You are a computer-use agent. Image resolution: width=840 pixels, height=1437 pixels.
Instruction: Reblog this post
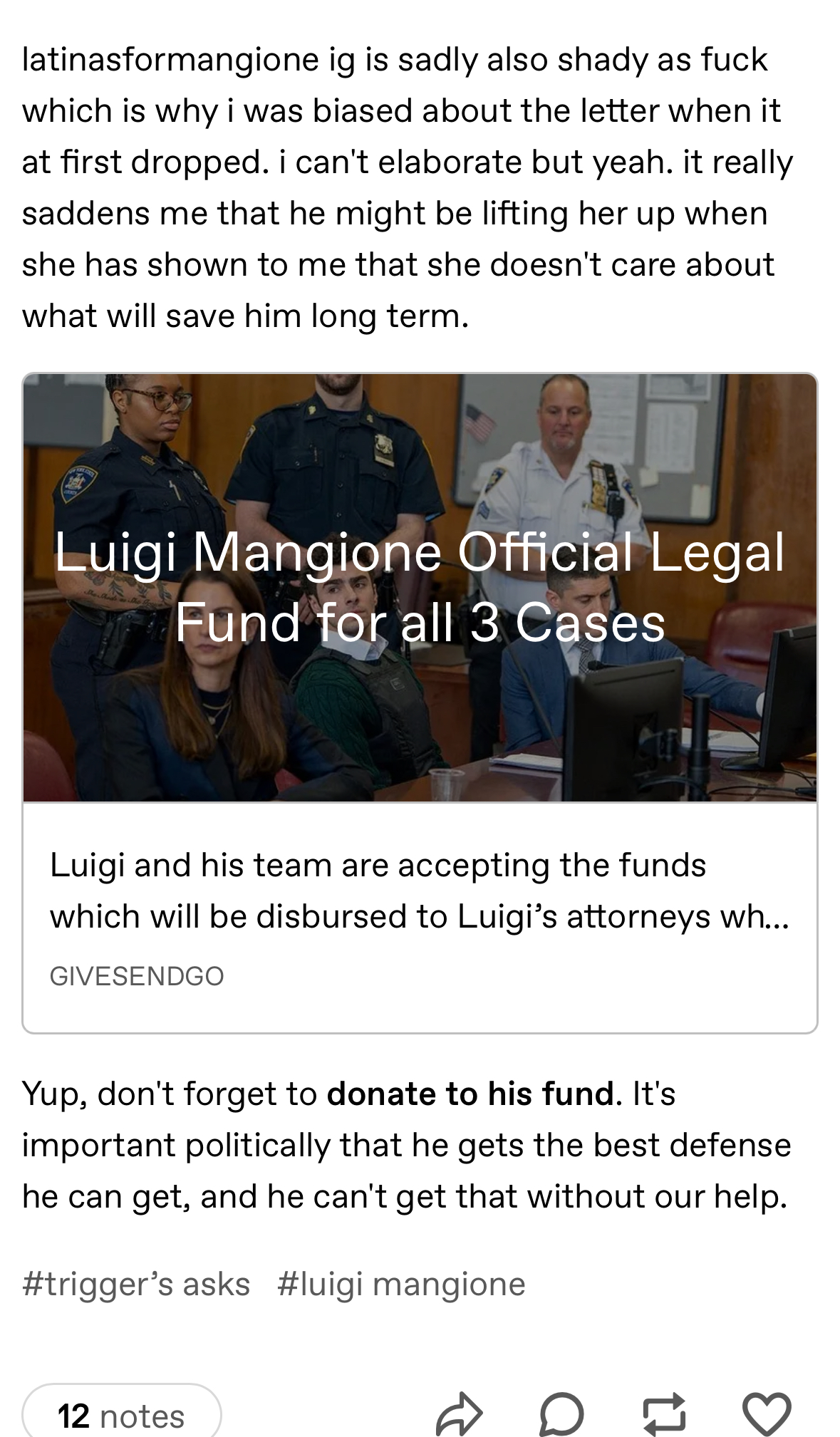coord(664,1414)
